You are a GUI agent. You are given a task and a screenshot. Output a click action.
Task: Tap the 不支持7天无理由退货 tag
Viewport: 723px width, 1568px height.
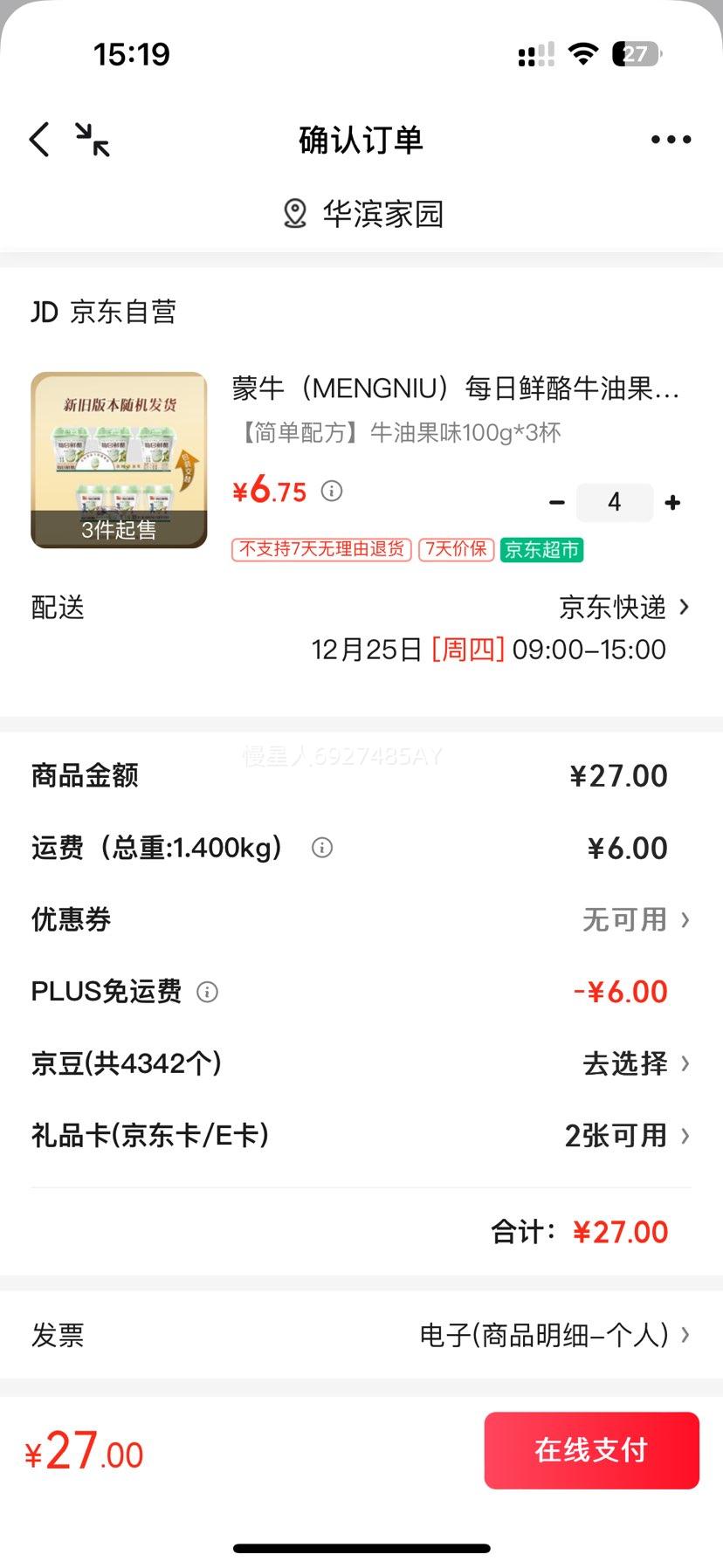(320, 551)
